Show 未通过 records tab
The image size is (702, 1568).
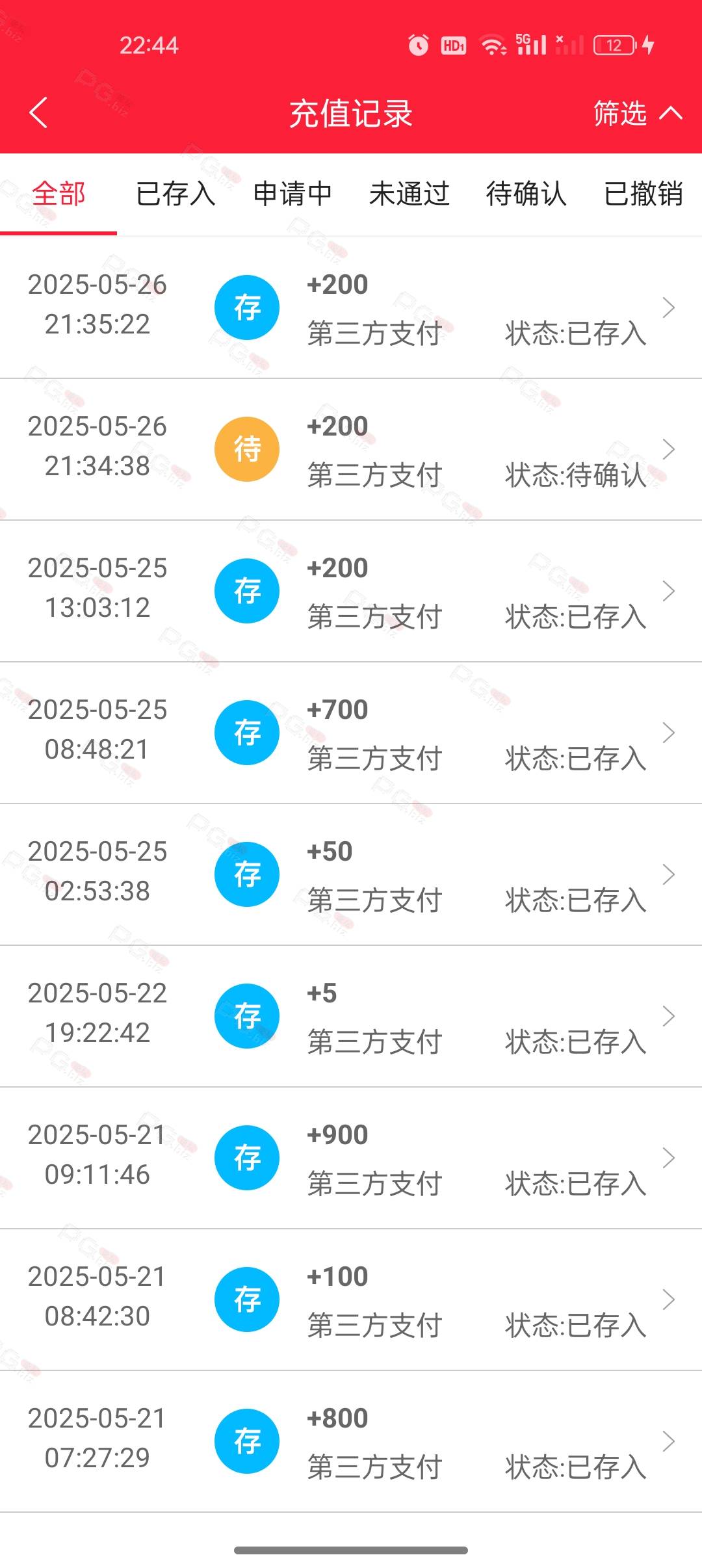pyautogui.click(x=409, y=194)
